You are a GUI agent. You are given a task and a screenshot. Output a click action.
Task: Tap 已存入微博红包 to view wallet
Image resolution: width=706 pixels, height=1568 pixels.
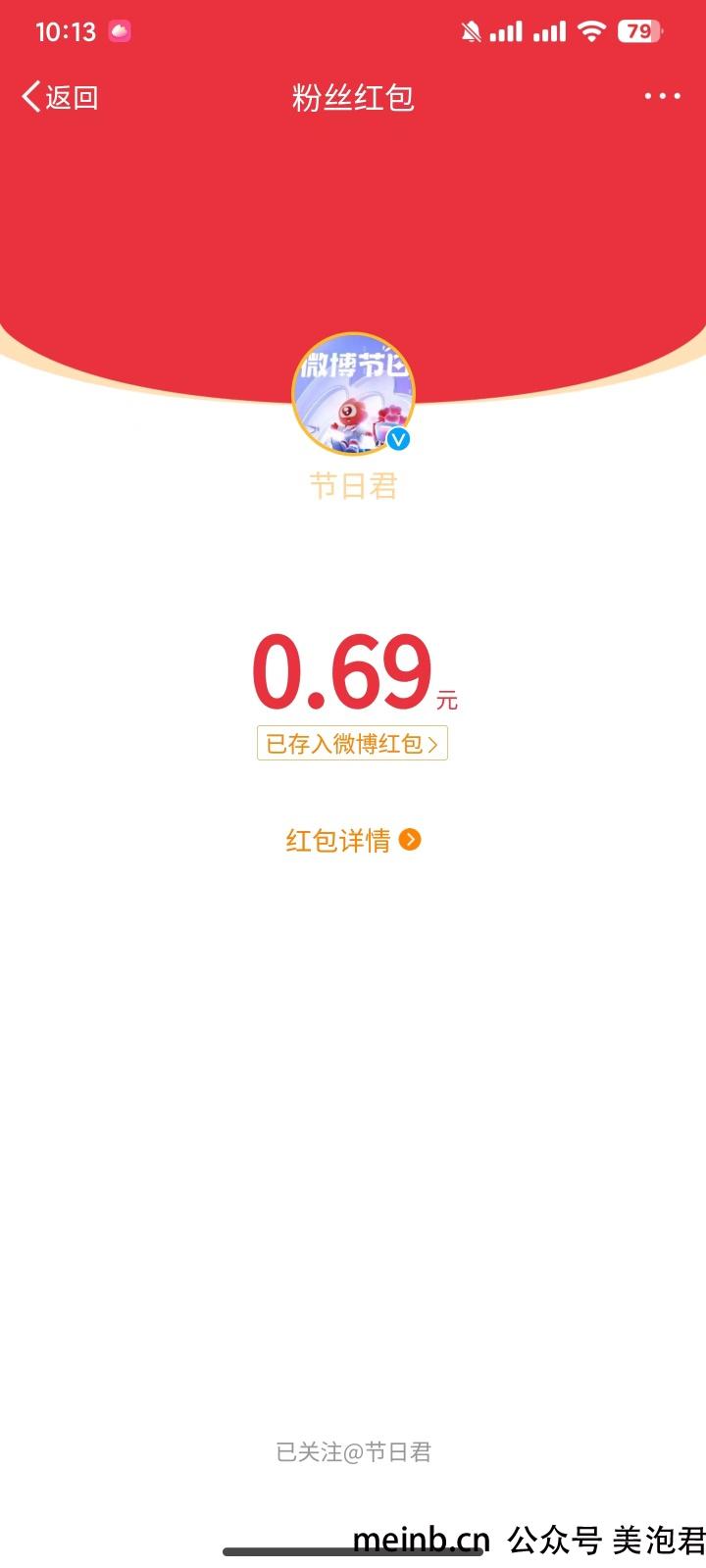point(352,744)
